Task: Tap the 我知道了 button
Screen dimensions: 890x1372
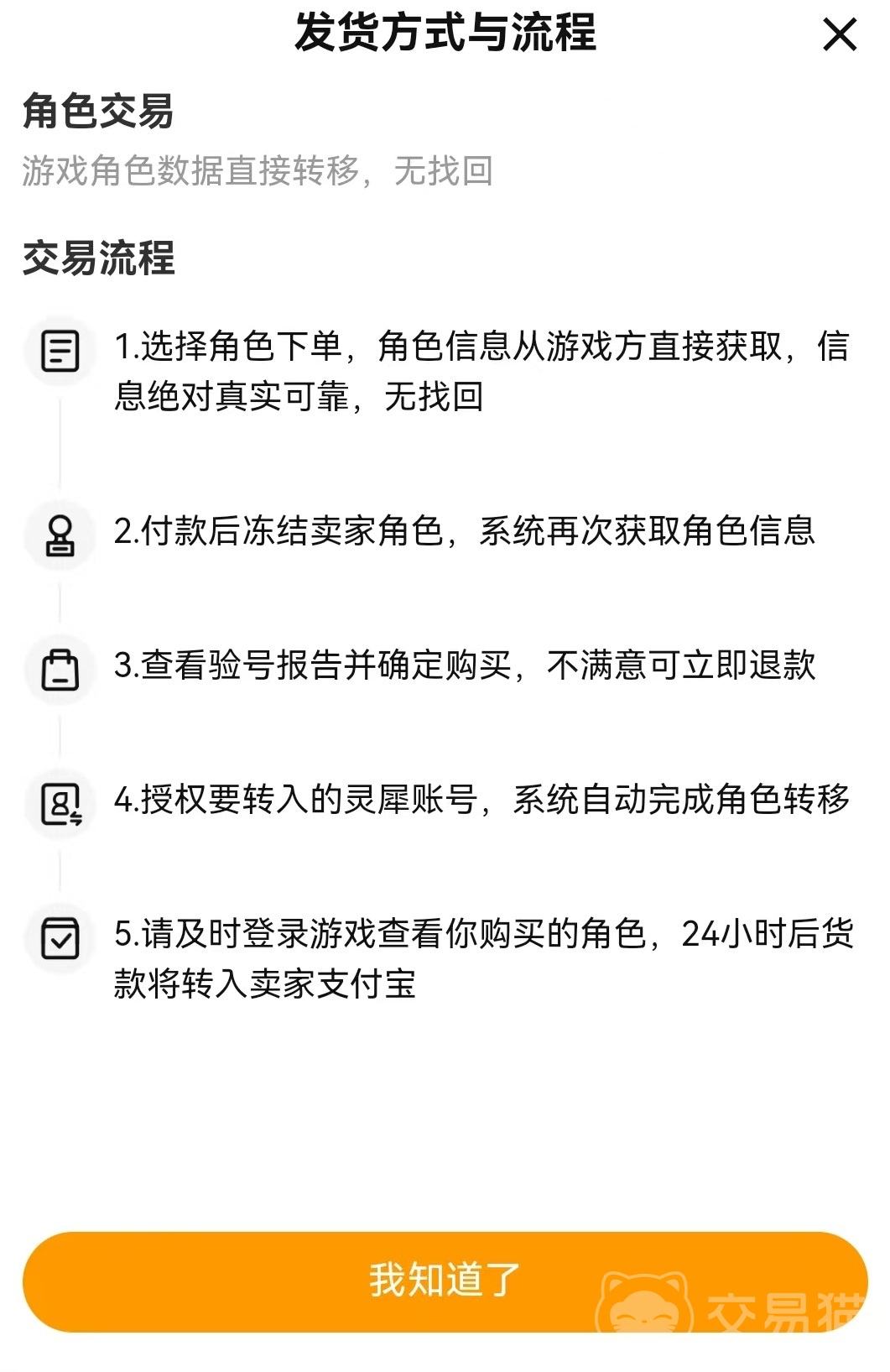Action: [445, 1281]
